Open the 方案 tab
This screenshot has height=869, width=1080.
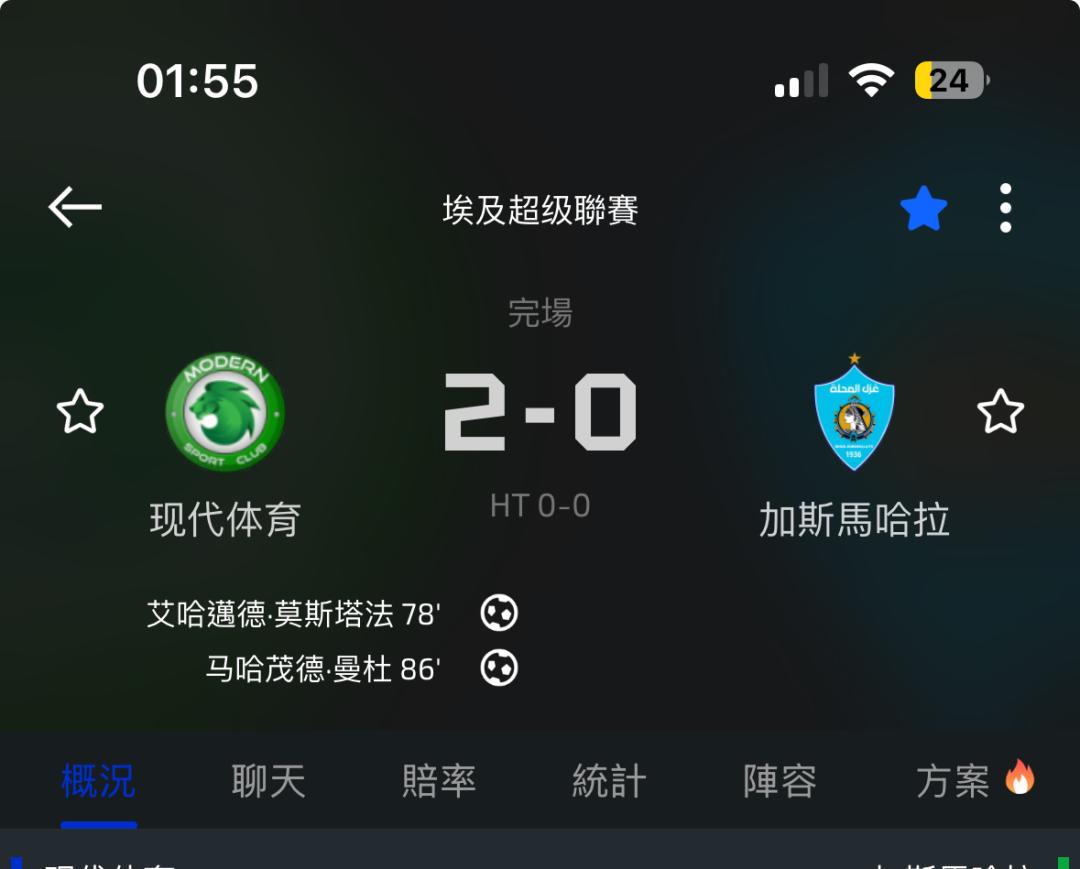click(975, 780)
